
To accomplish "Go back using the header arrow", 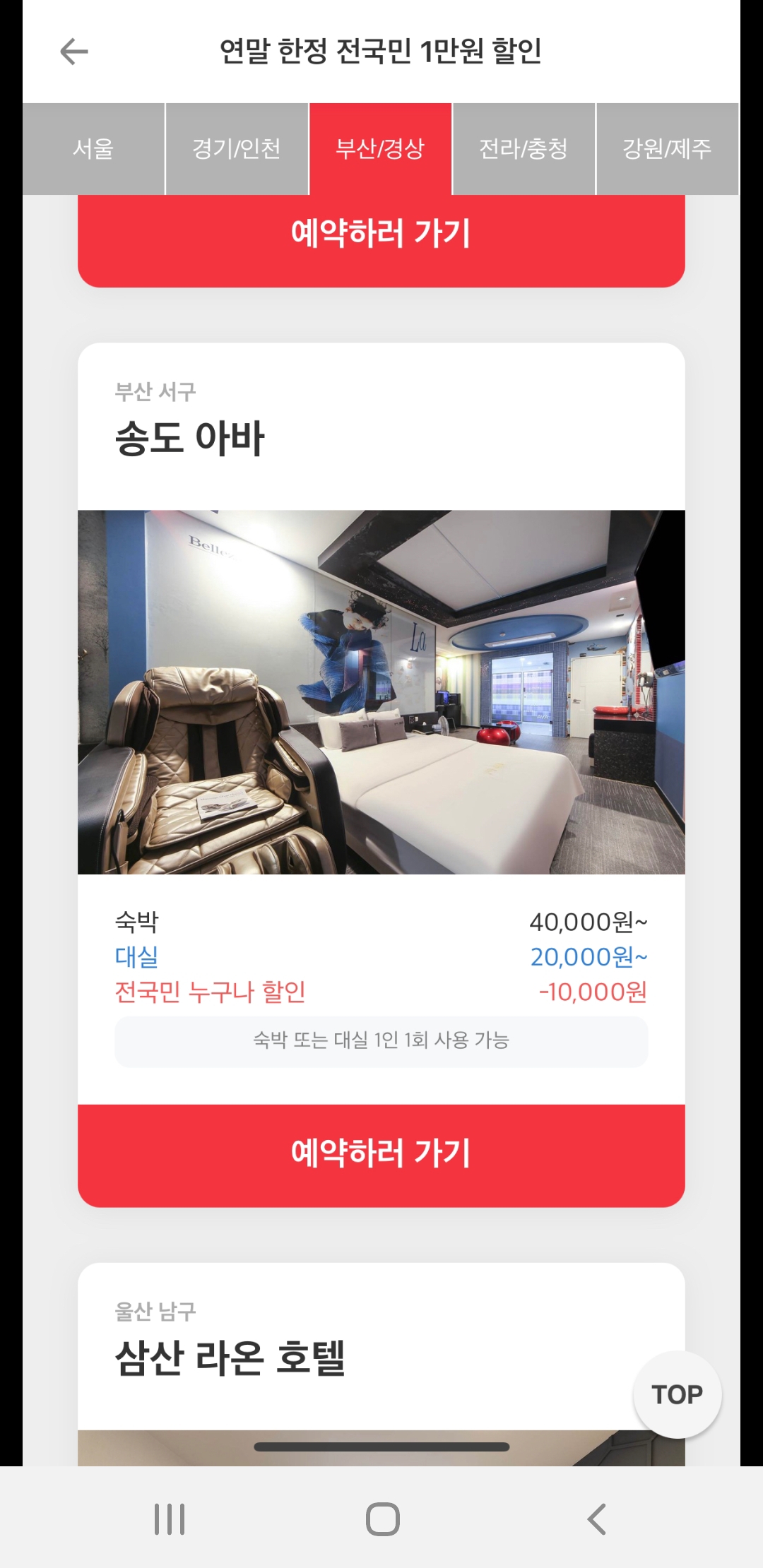I will click(x=73, y=52).
